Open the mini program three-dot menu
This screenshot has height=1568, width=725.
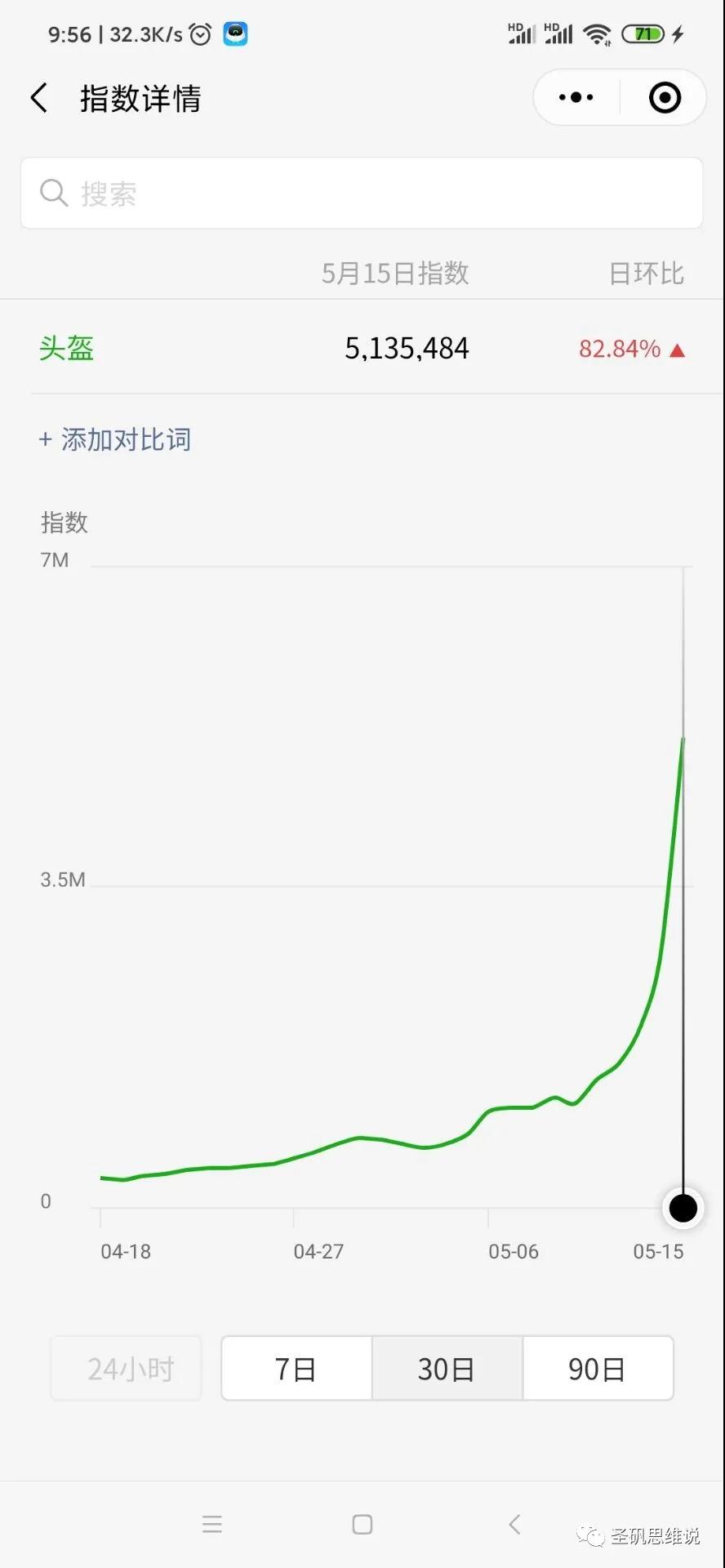pos(576,98)
